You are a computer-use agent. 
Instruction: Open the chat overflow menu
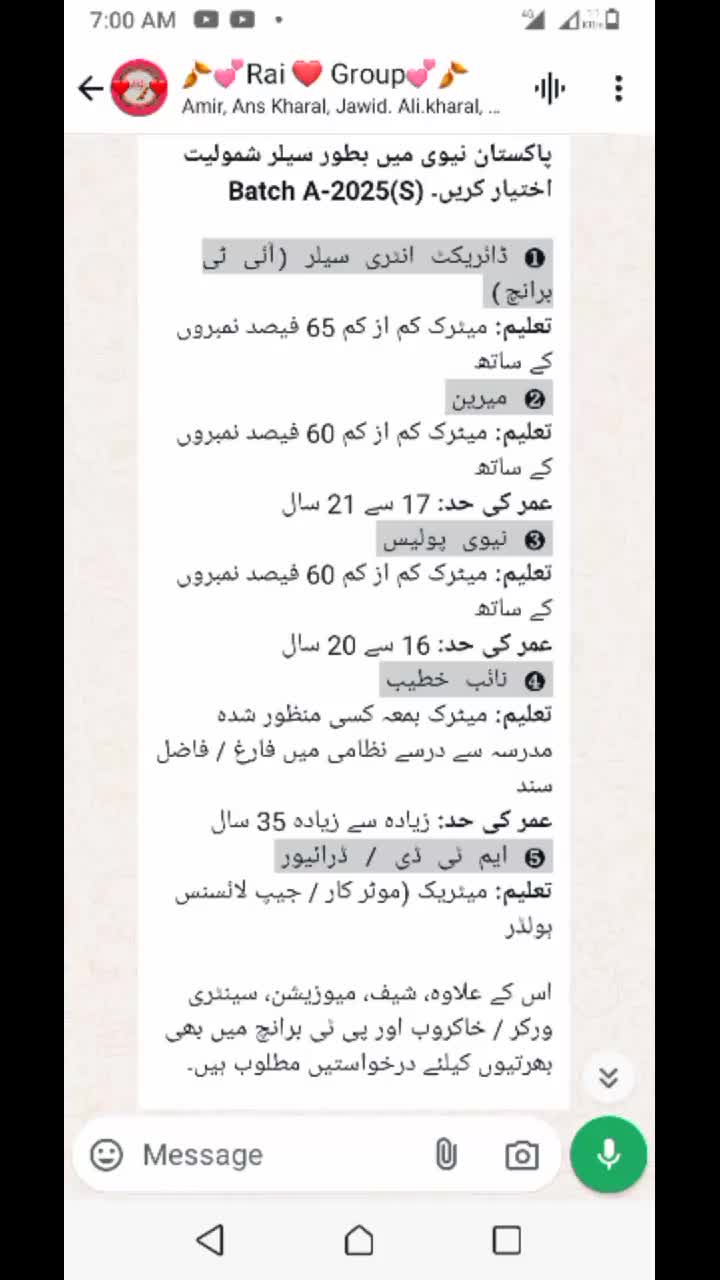pos(618,89)
